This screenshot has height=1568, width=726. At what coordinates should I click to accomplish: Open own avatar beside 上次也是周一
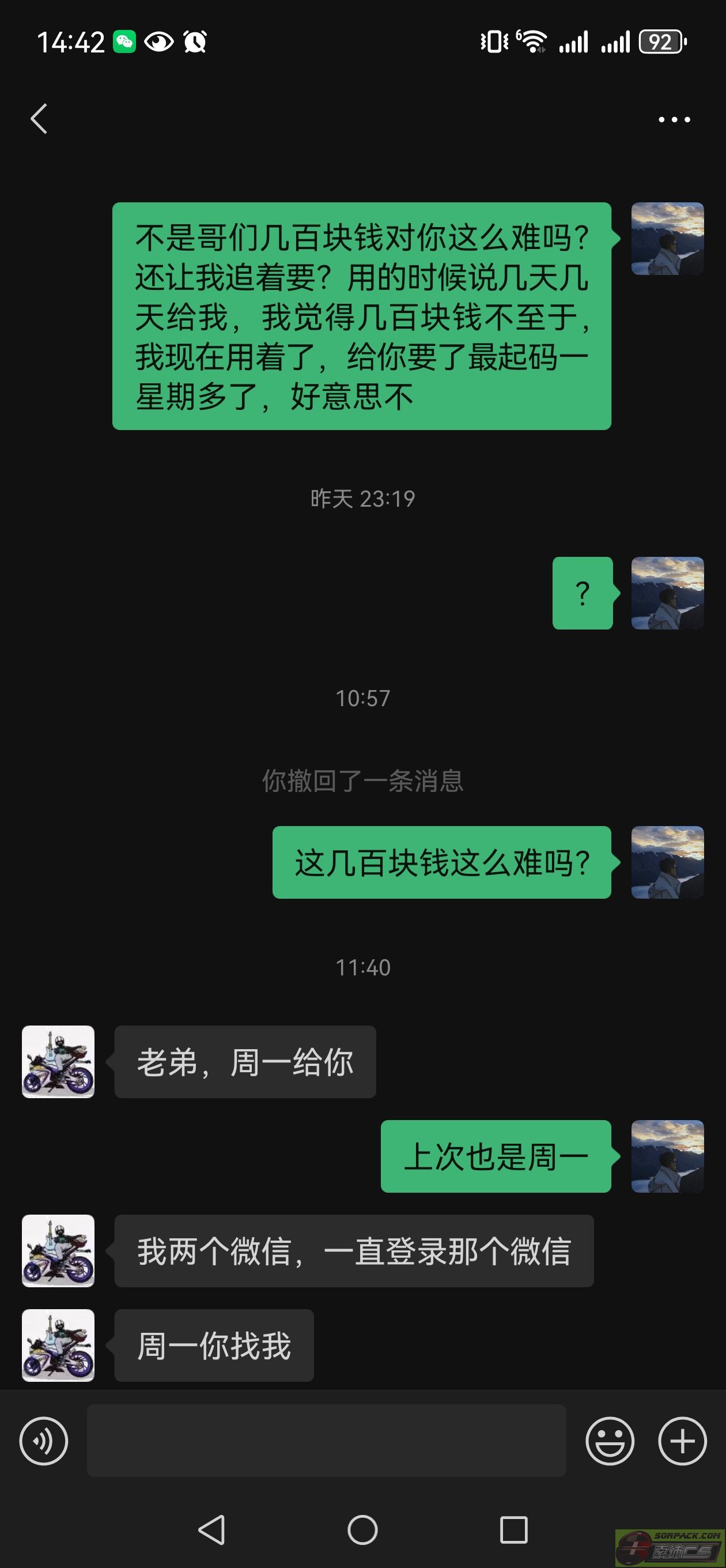(x=668, y=1156)
